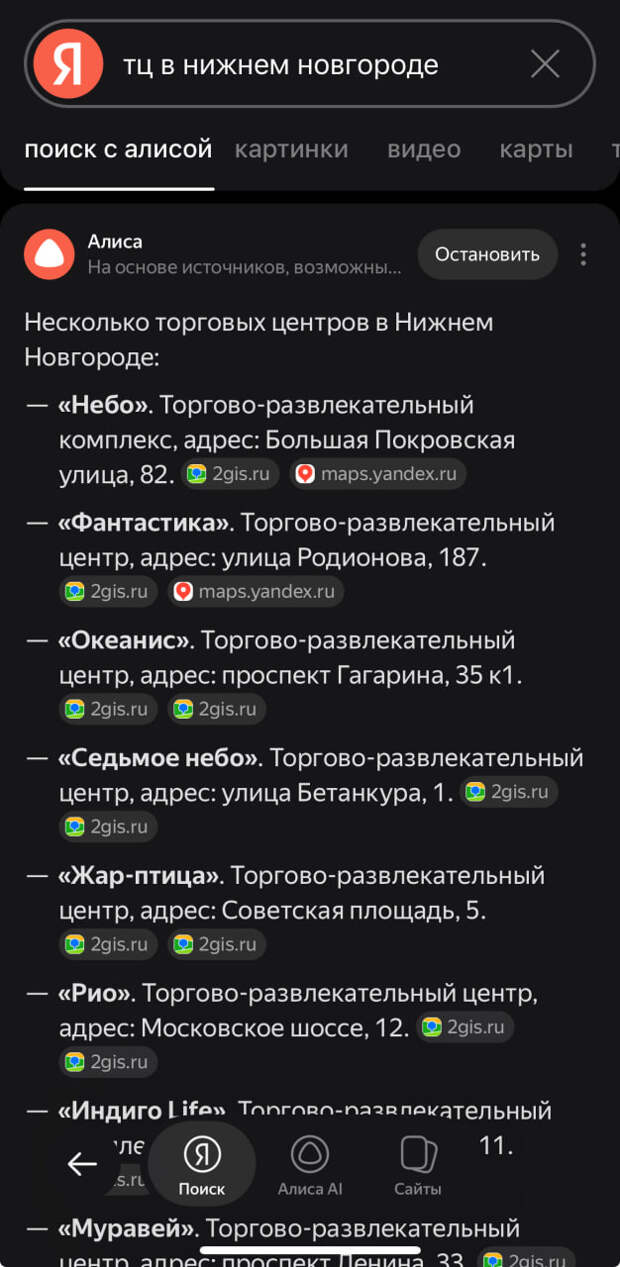Screen dimensions: 620x1267
Task: Switch to the картинки tab
Action: (291, 150)
